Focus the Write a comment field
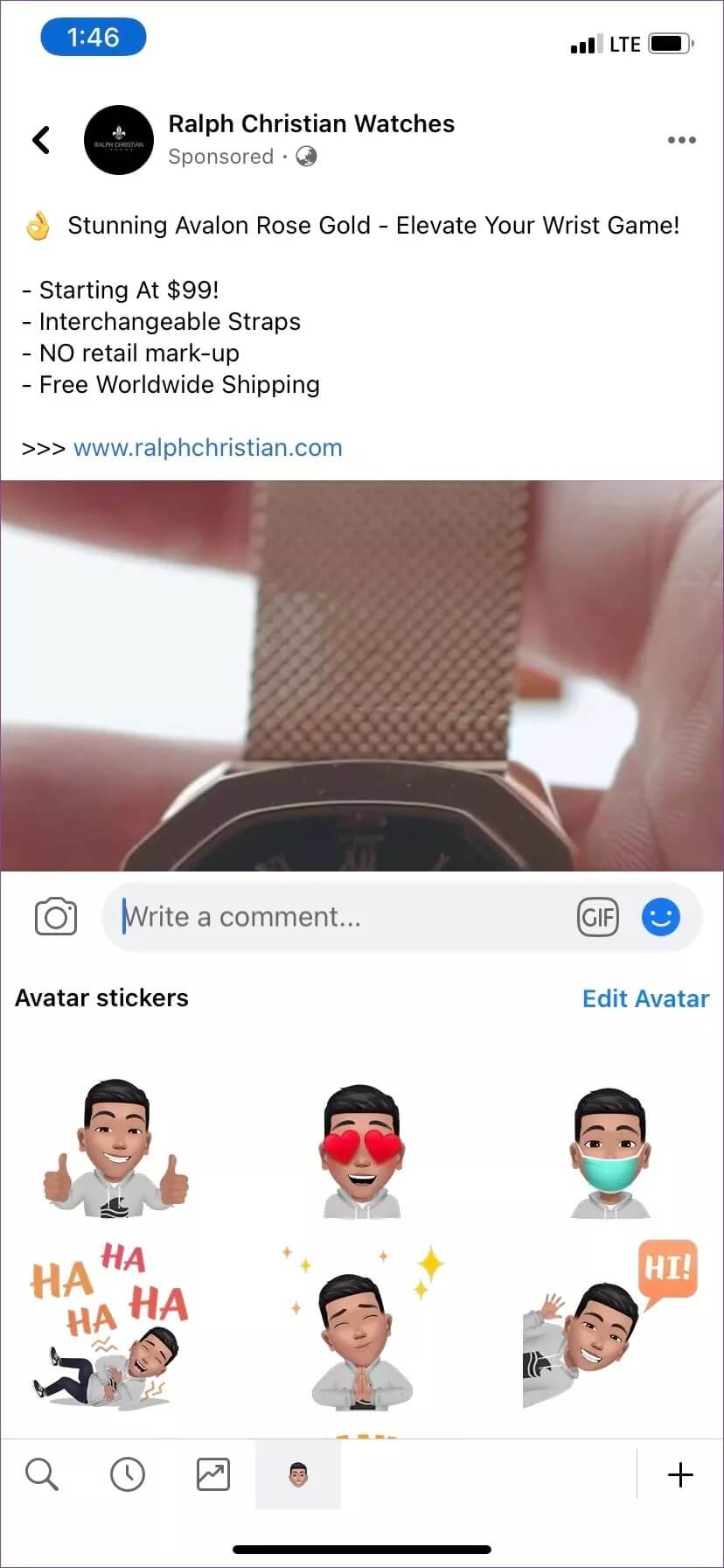Screen dimensions: 724x1568 (x=341, y=917)
